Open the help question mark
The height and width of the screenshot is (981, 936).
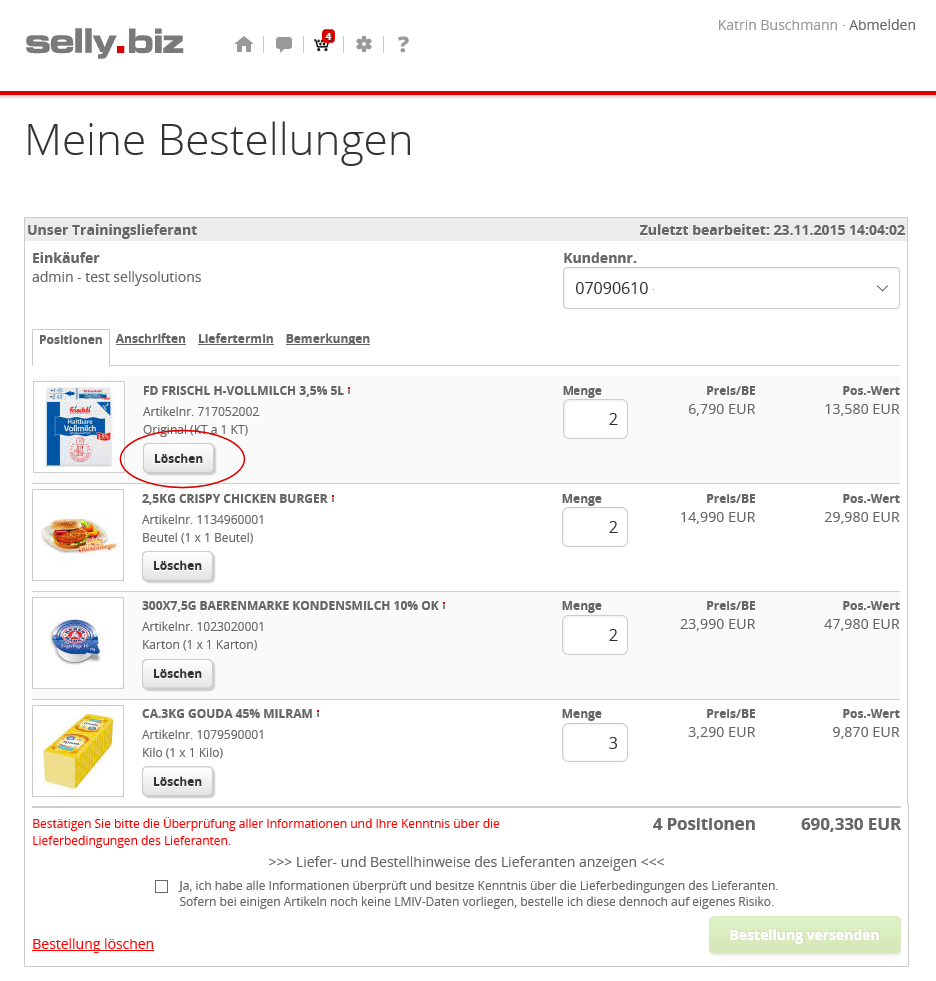(x=403, y=44)
